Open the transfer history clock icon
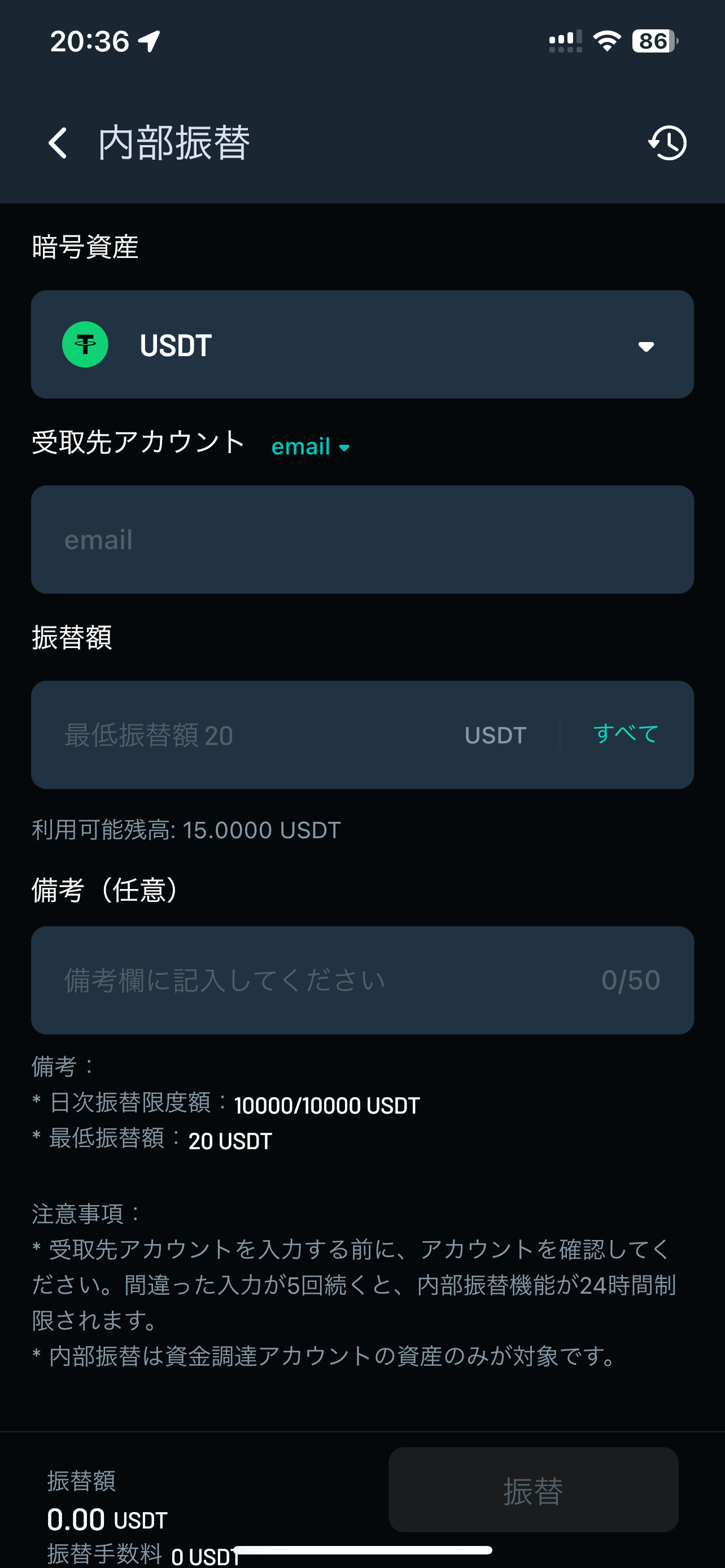This screenshot has width=725, height=1568. pyautogui.click(x=668, y=143)
